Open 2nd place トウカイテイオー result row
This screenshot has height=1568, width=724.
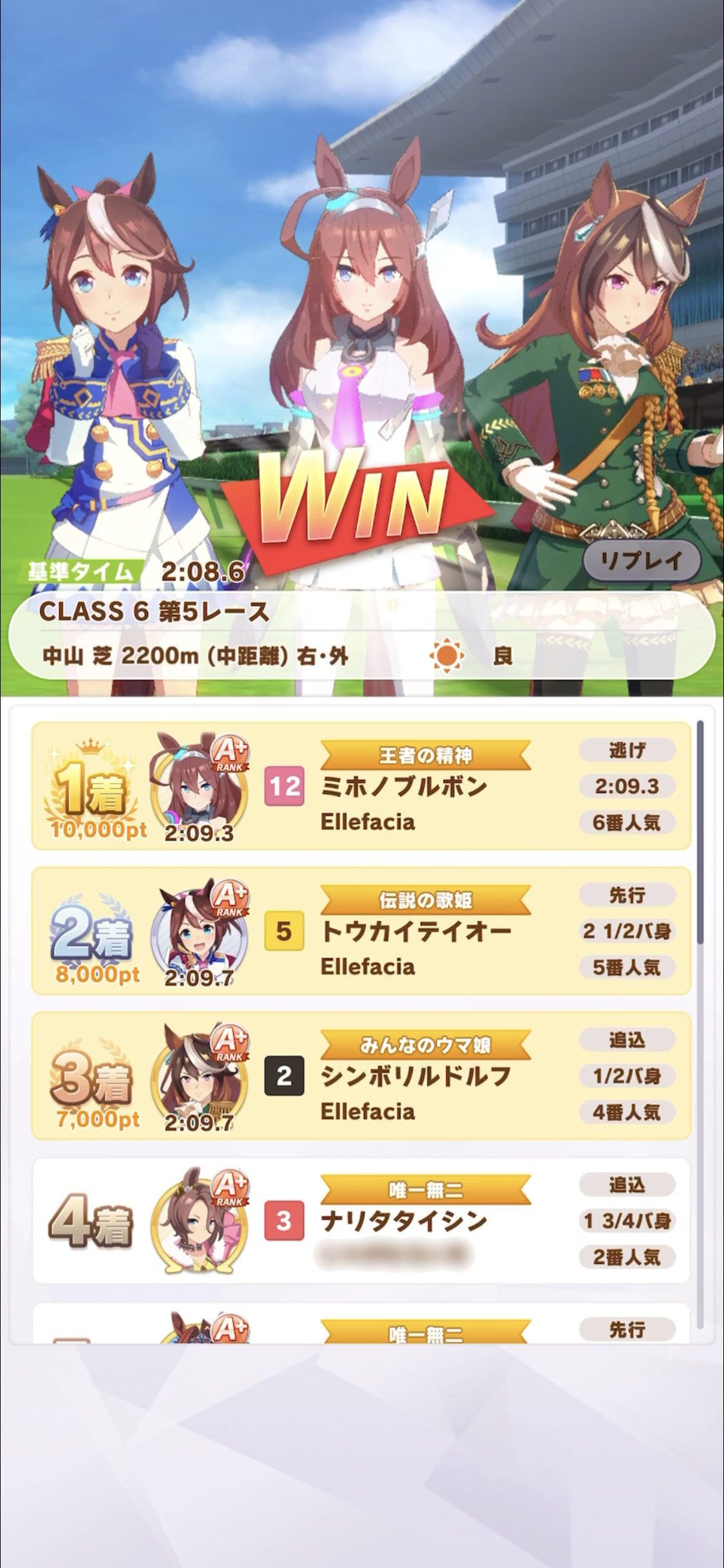[361, 931]
